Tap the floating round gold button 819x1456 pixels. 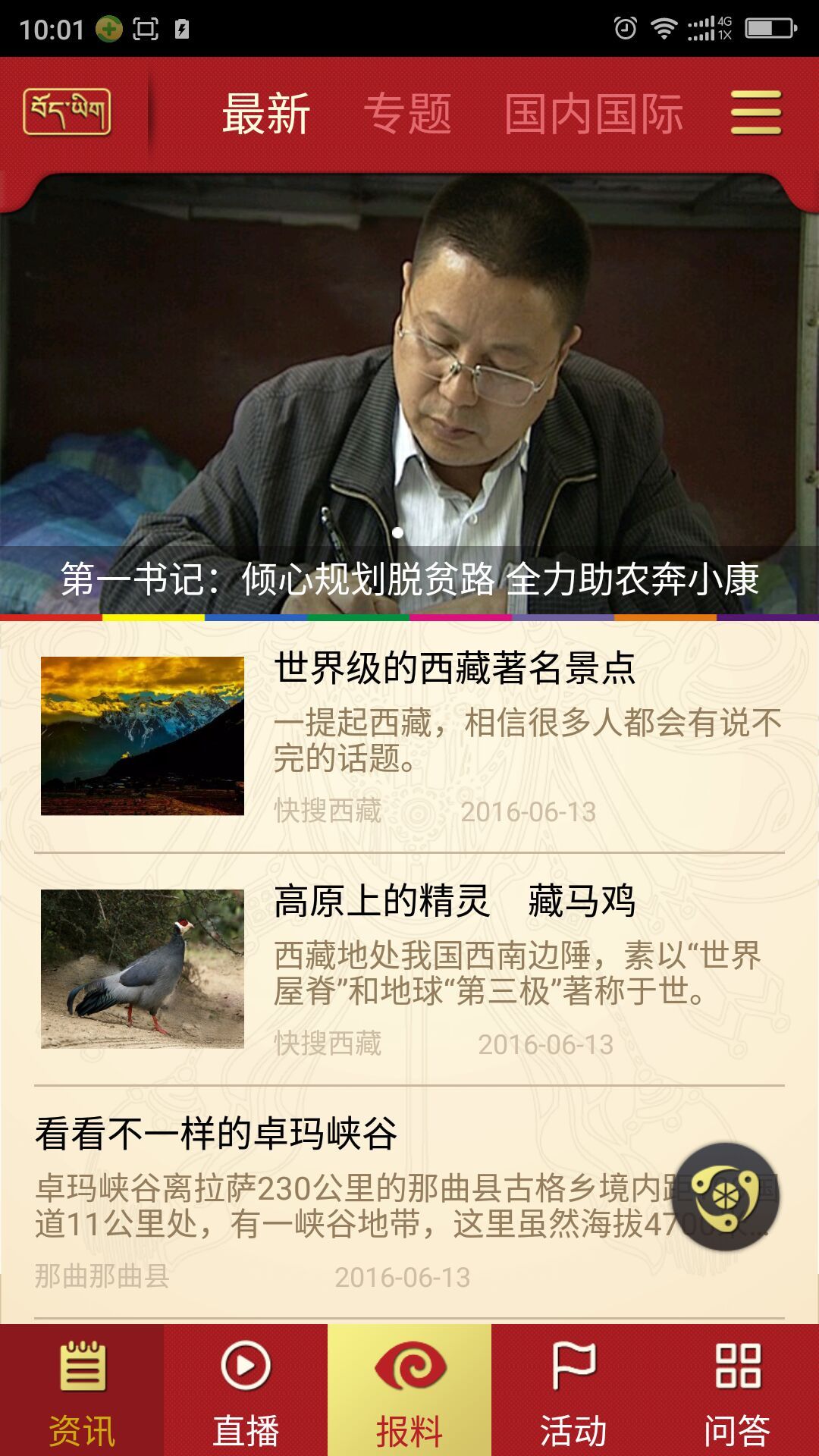[725, 1197]
